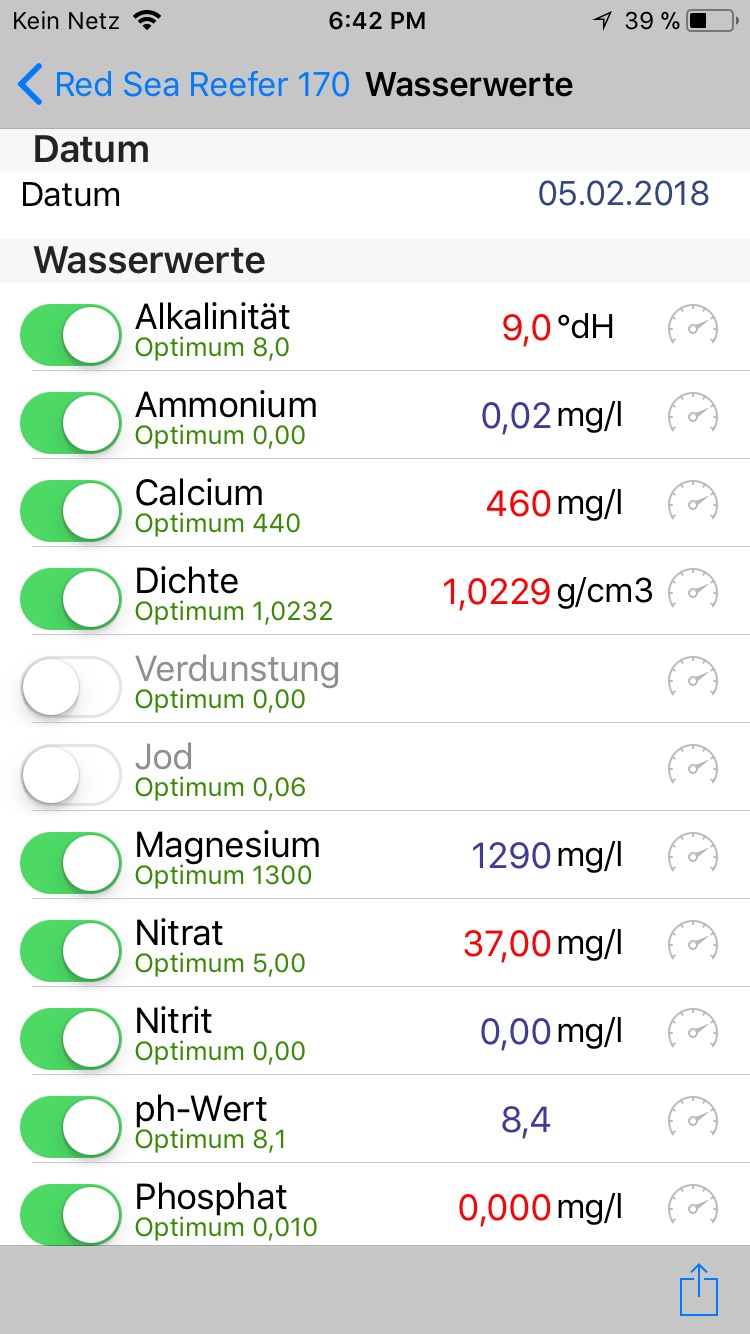The image size is (750, 1334).
Task: Change the Datum value 05.02.2018
Action: (x=623, y=193)
